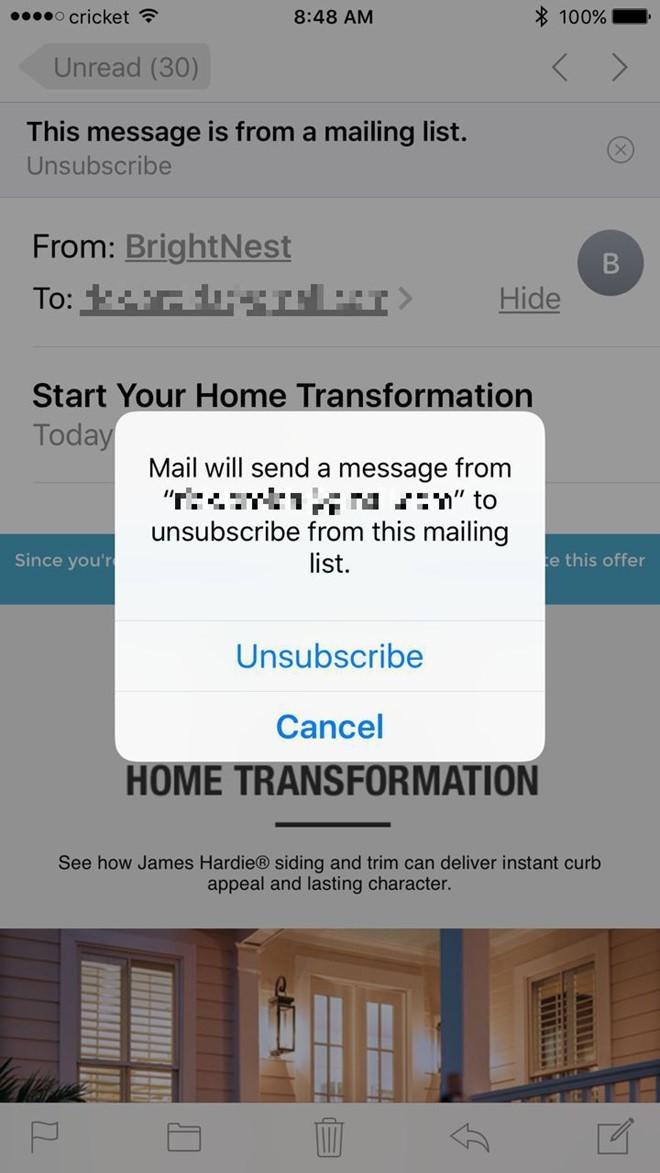Open BrightNest sender details
This screenshot has height=1173, width=660.
coord(208,246)
